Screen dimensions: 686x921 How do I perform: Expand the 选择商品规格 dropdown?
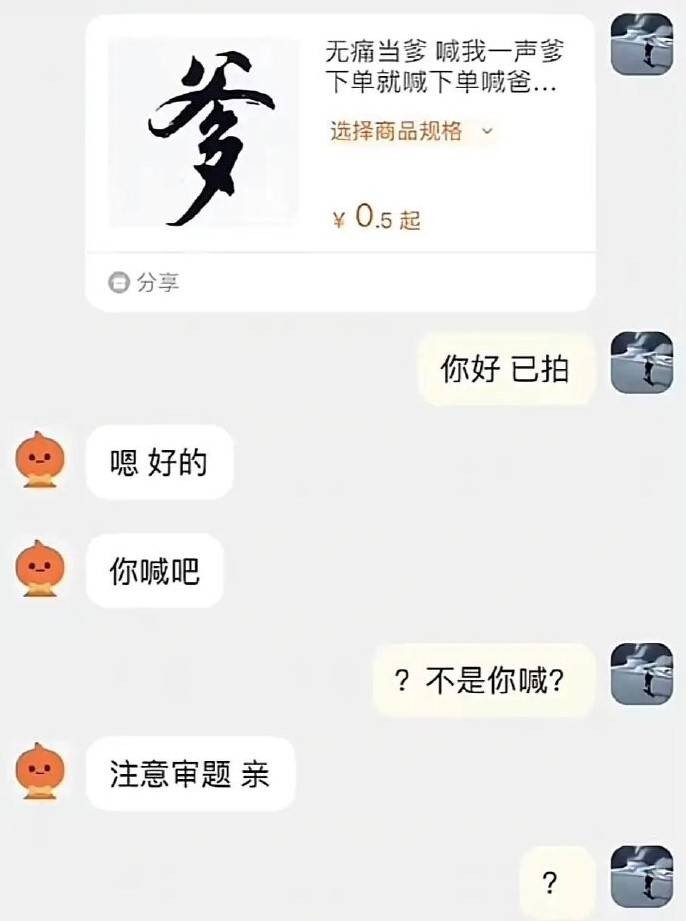click(x=412, y=131)
